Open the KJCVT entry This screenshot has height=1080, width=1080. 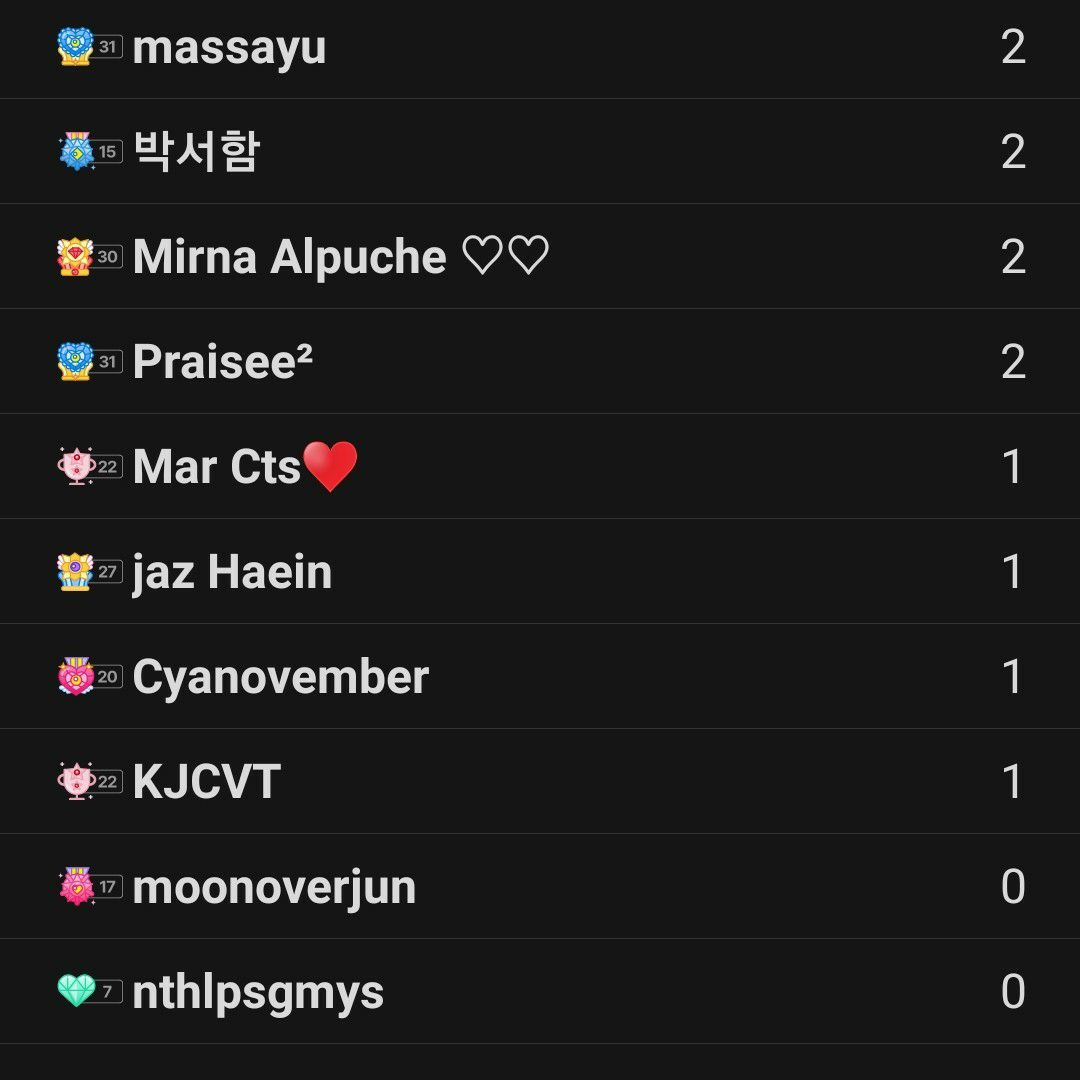(x=206, y=782)
